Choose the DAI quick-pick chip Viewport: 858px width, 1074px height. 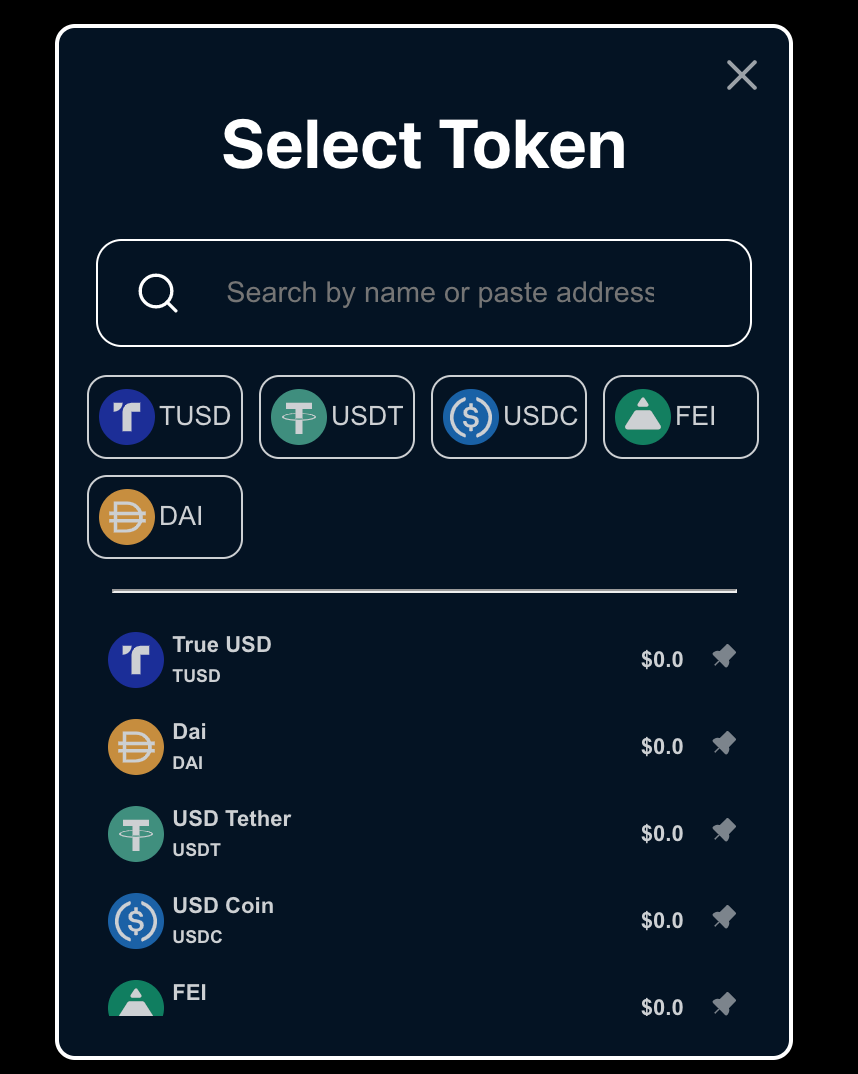pyautogui.click(x=164, y=517)
